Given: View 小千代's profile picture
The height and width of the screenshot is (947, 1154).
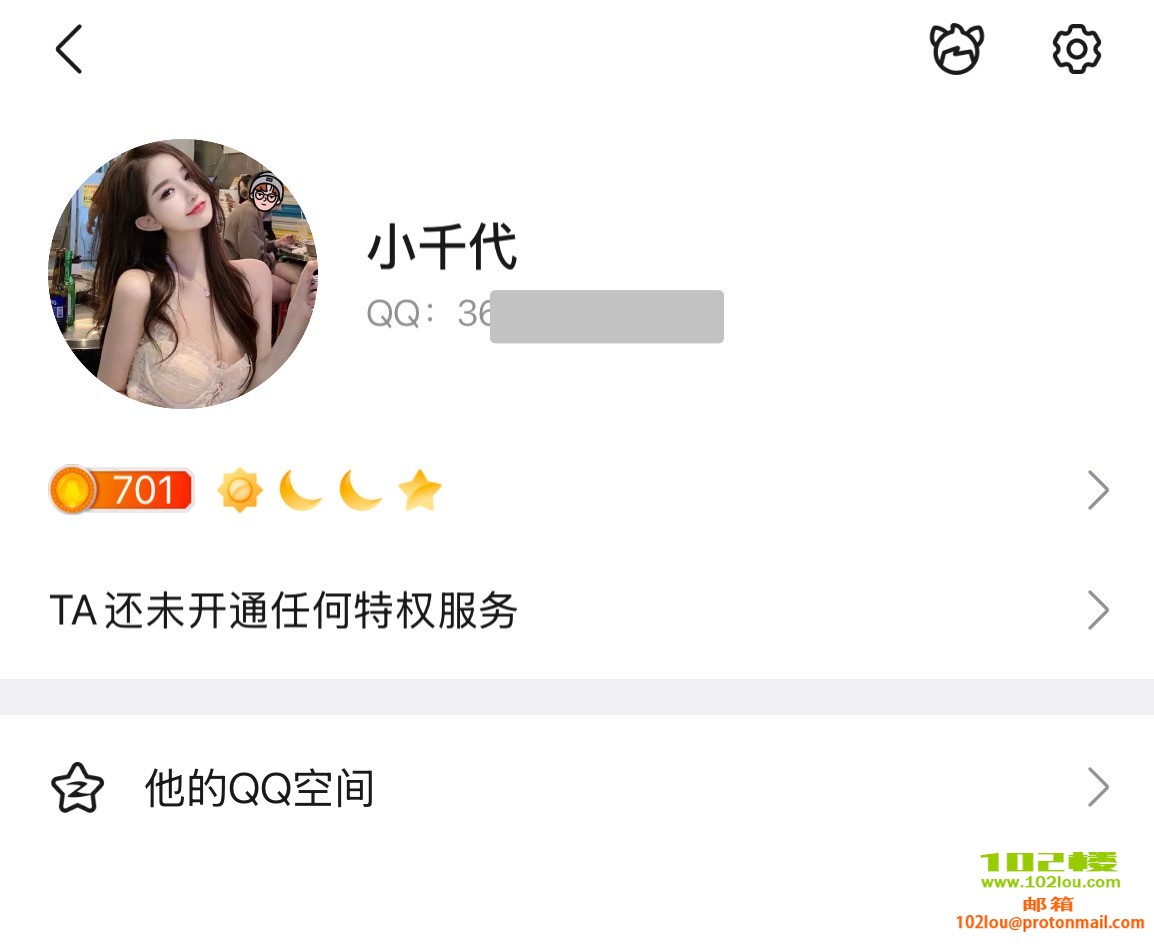Looking at the screenshot, I should 183,273.
